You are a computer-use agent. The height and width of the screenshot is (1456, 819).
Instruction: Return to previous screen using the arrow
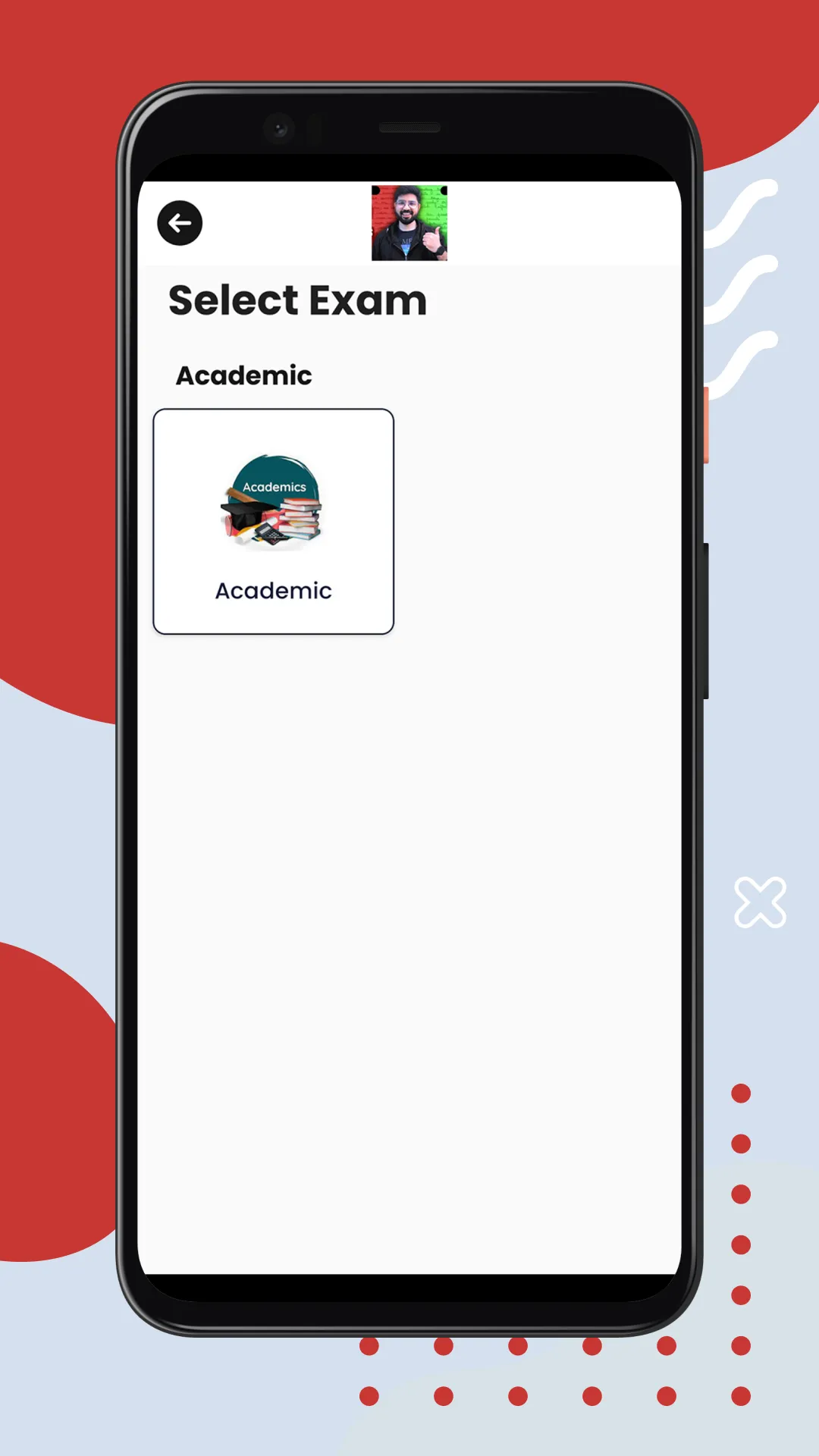(x=179, y=222)
